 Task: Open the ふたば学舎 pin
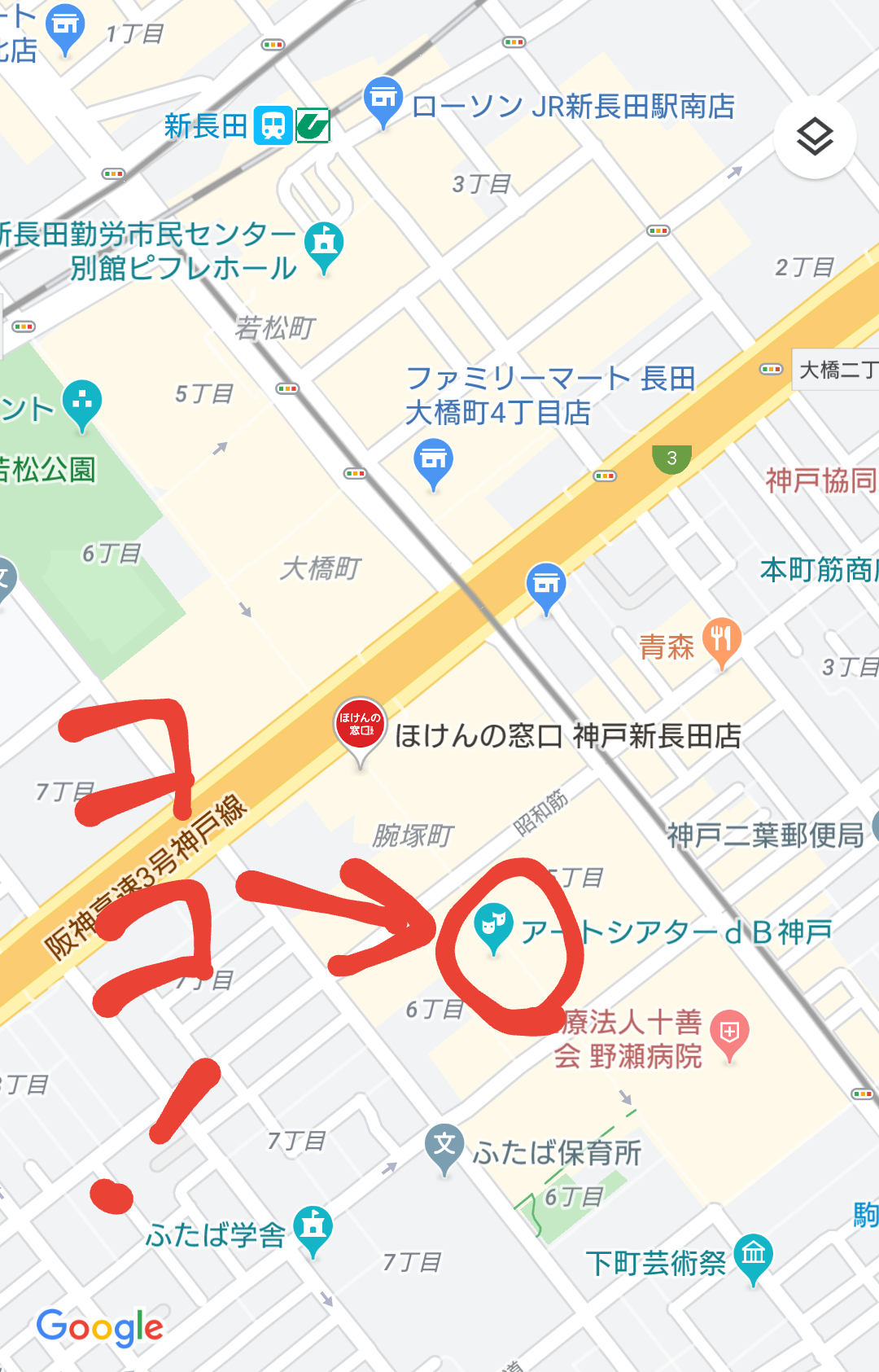point(313,1227)
